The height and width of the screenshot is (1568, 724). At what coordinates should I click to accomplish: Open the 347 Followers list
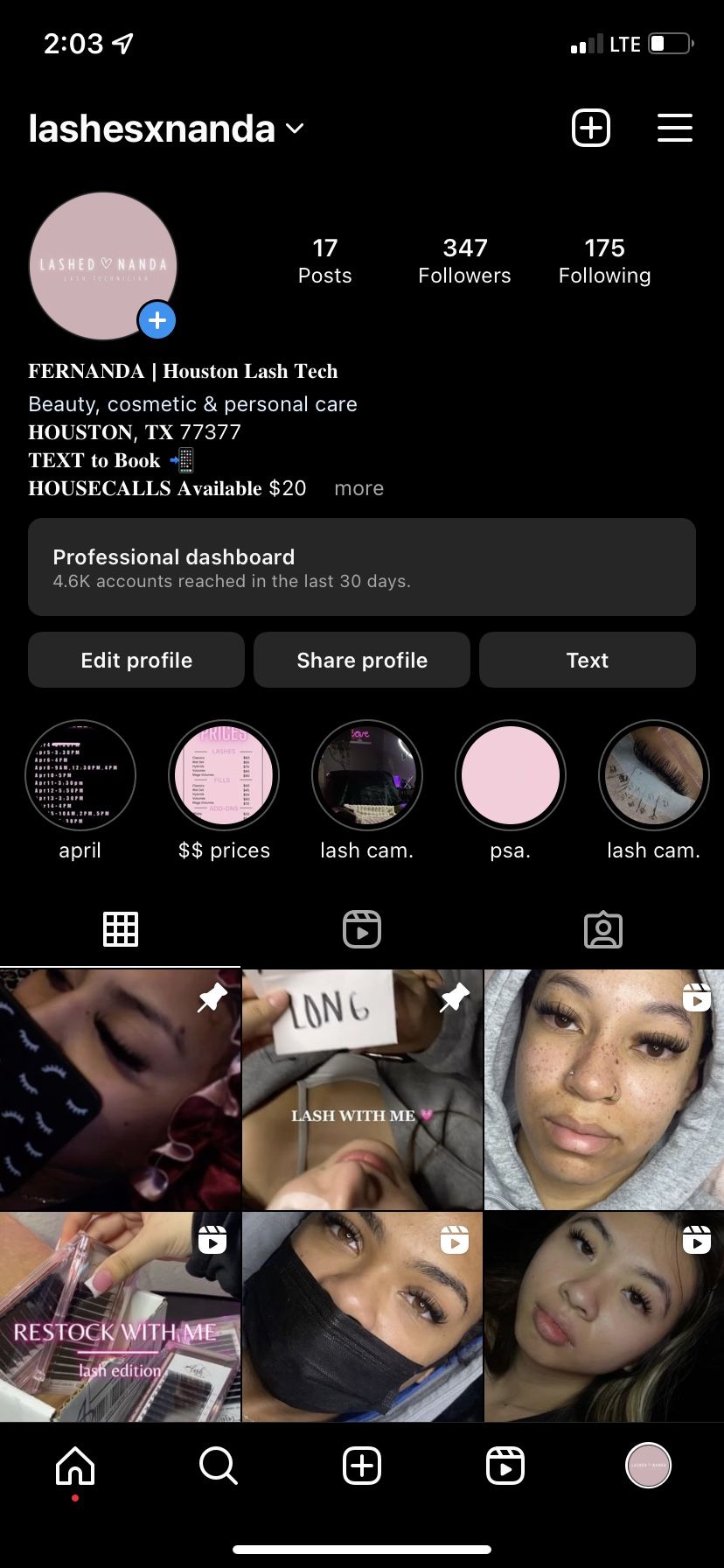[x=464, y=261]
